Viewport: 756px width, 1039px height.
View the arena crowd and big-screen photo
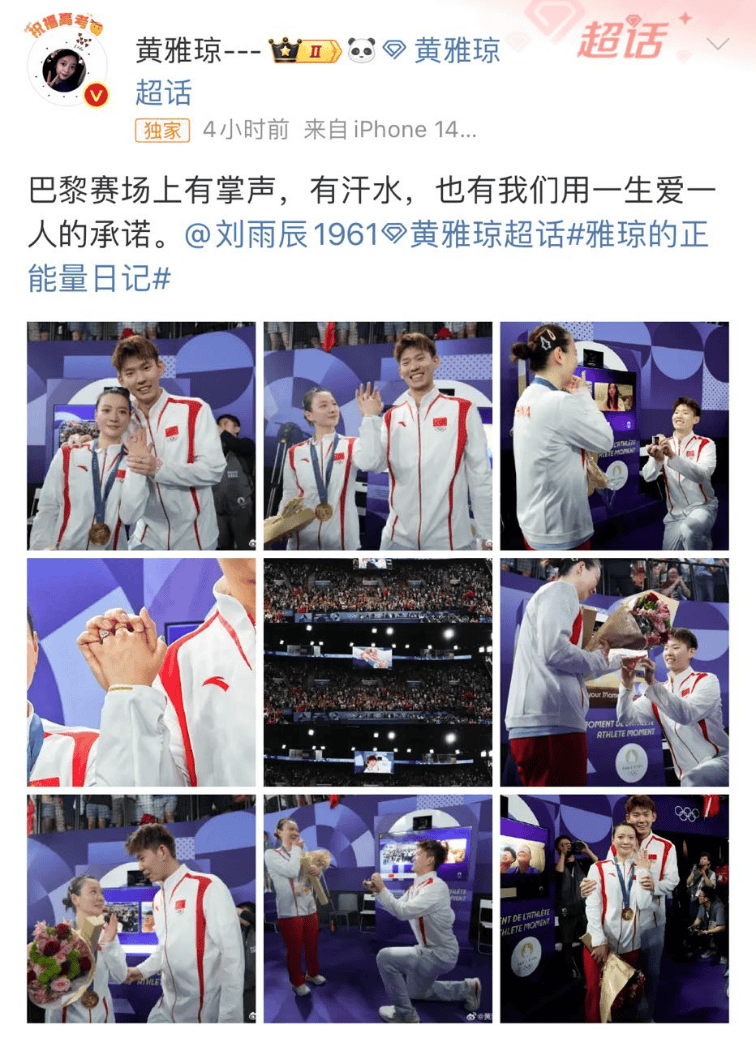378,672
